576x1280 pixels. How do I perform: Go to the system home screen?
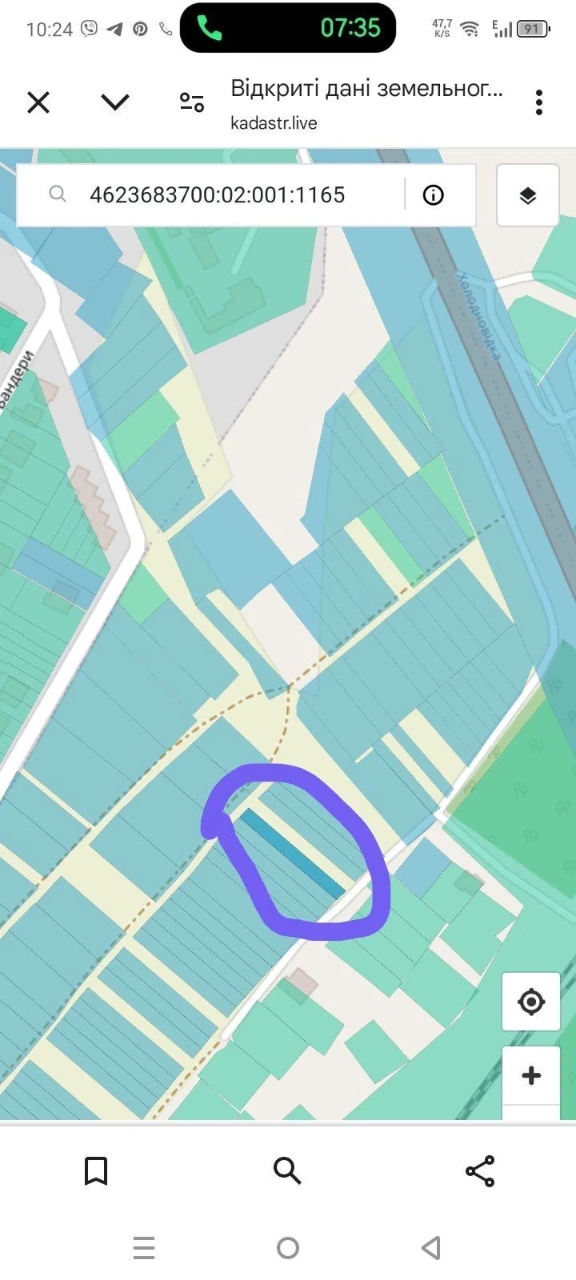point(288,1247)
